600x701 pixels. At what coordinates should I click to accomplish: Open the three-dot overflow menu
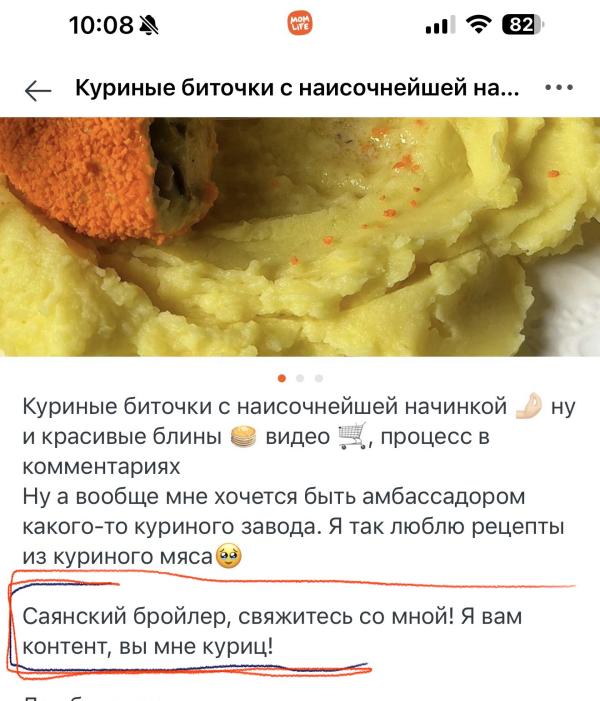click(558, 88)
